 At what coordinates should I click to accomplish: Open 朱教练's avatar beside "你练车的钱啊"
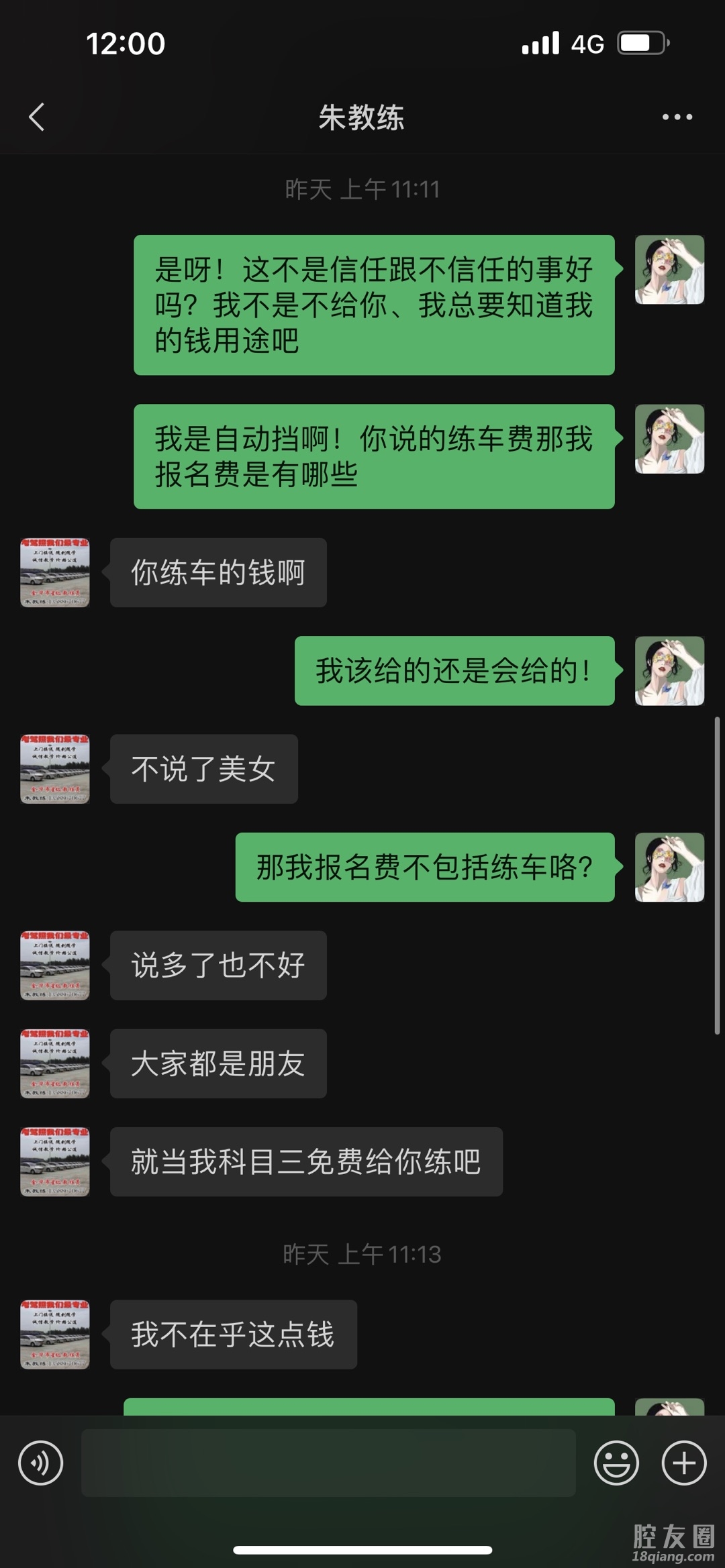[55, 572]
